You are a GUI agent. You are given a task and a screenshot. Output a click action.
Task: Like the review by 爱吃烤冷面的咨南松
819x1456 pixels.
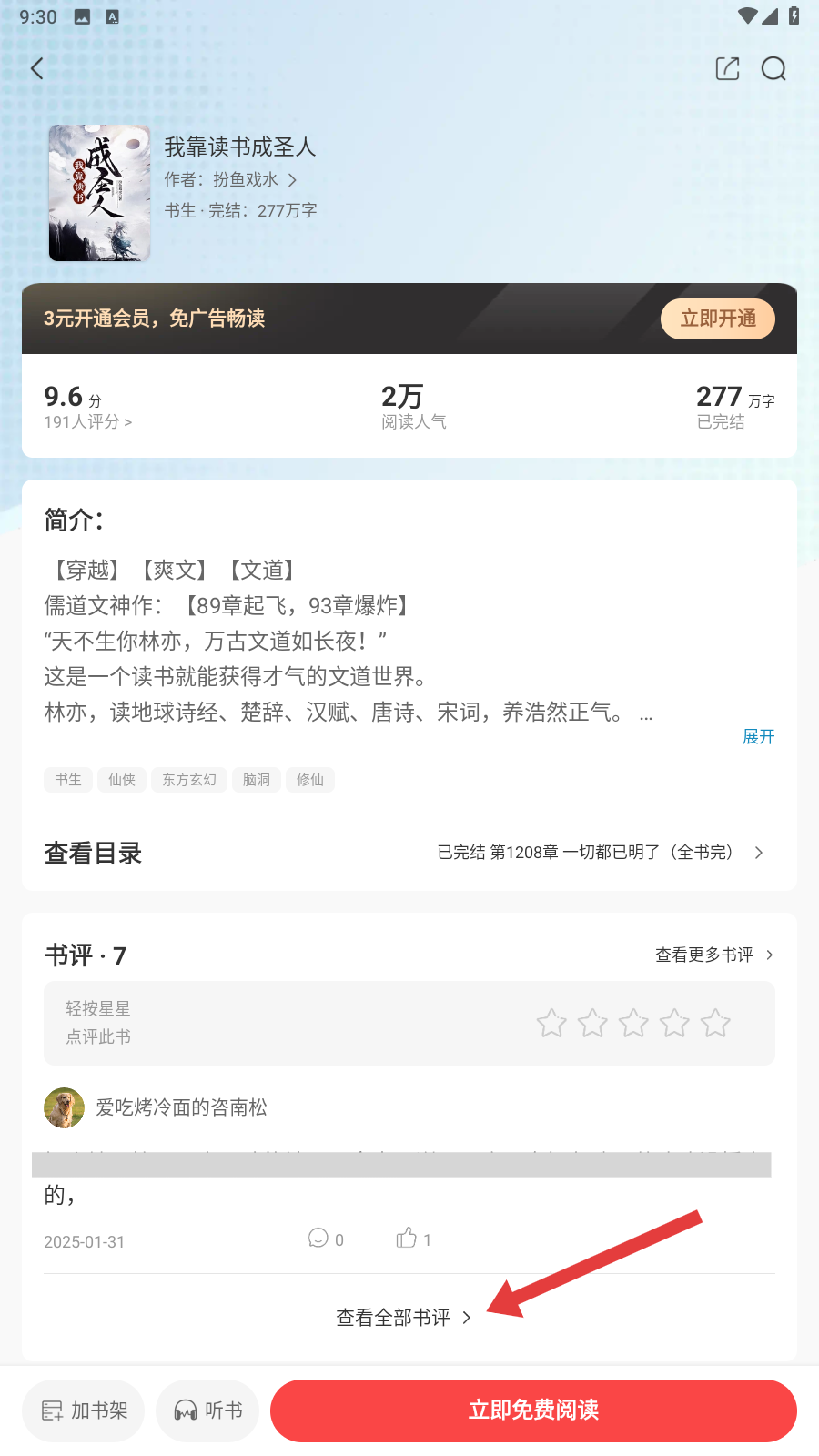[407, 1239]
